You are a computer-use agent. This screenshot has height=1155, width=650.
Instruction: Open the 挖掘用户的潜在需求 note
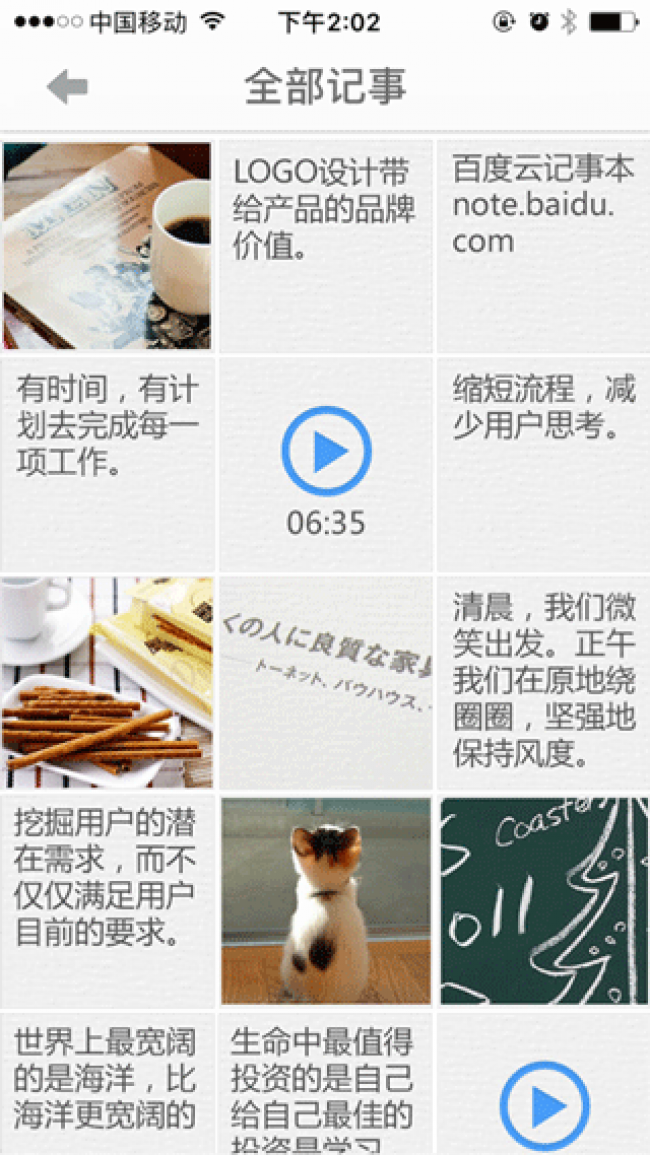pos(107,900)
